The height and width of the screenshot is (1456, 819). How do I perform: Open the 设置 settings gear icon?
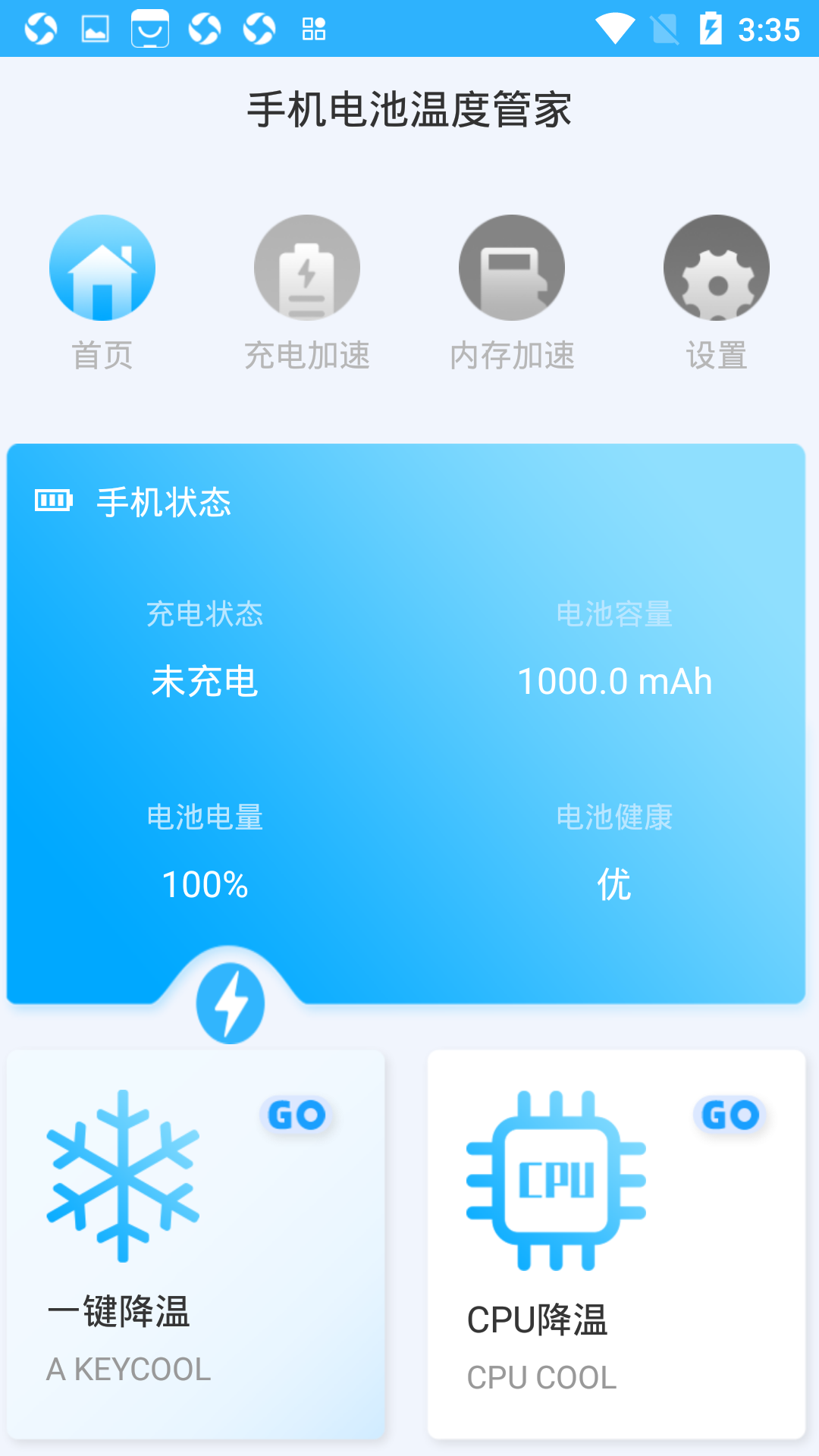coord(716,268)
